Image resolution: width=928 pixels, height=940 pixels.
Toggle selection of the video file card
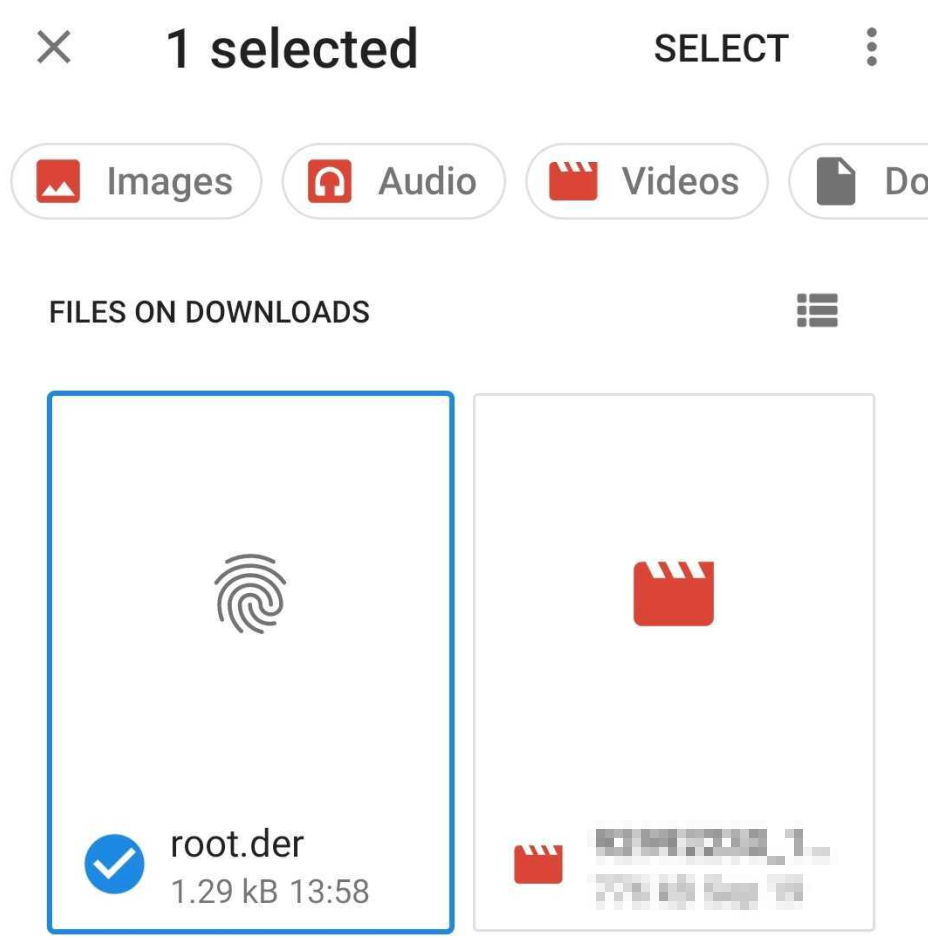click(x=672, y=660)
